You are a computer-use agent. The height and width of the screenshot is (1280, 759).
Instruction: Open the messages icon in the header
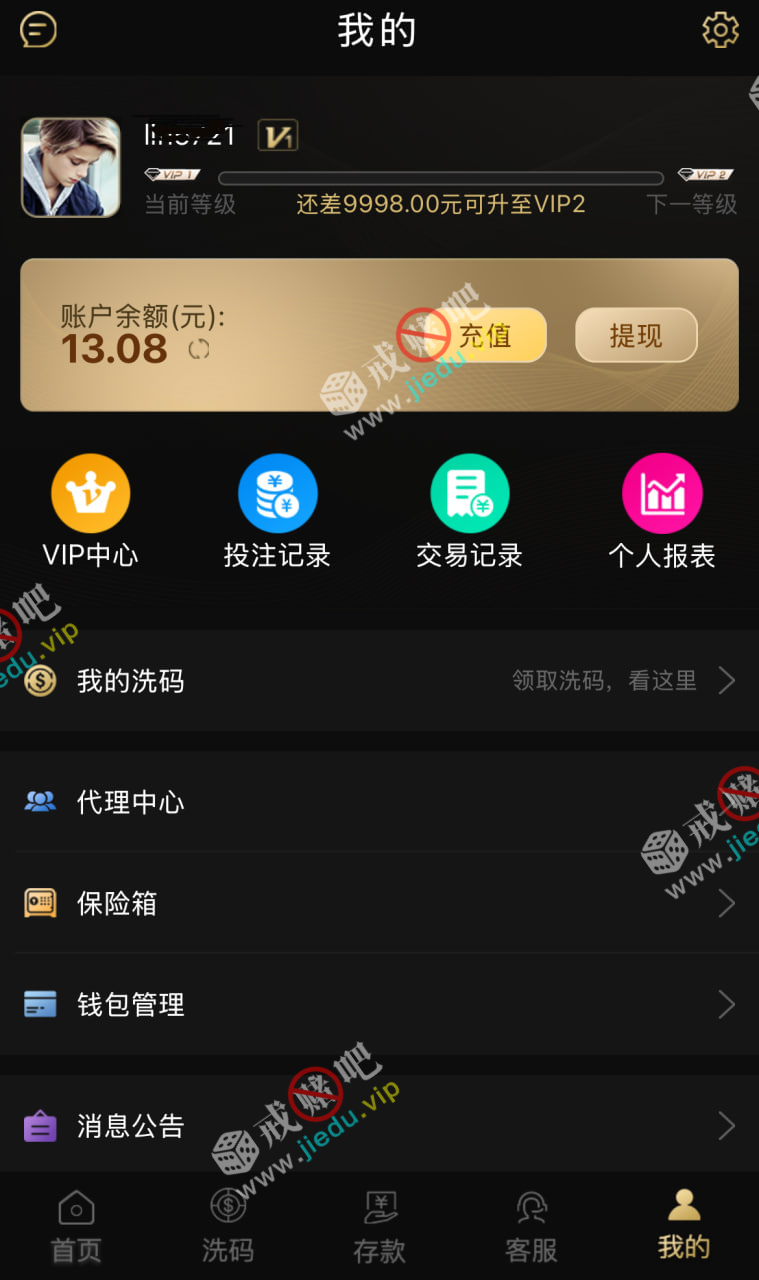coord(39,29)
